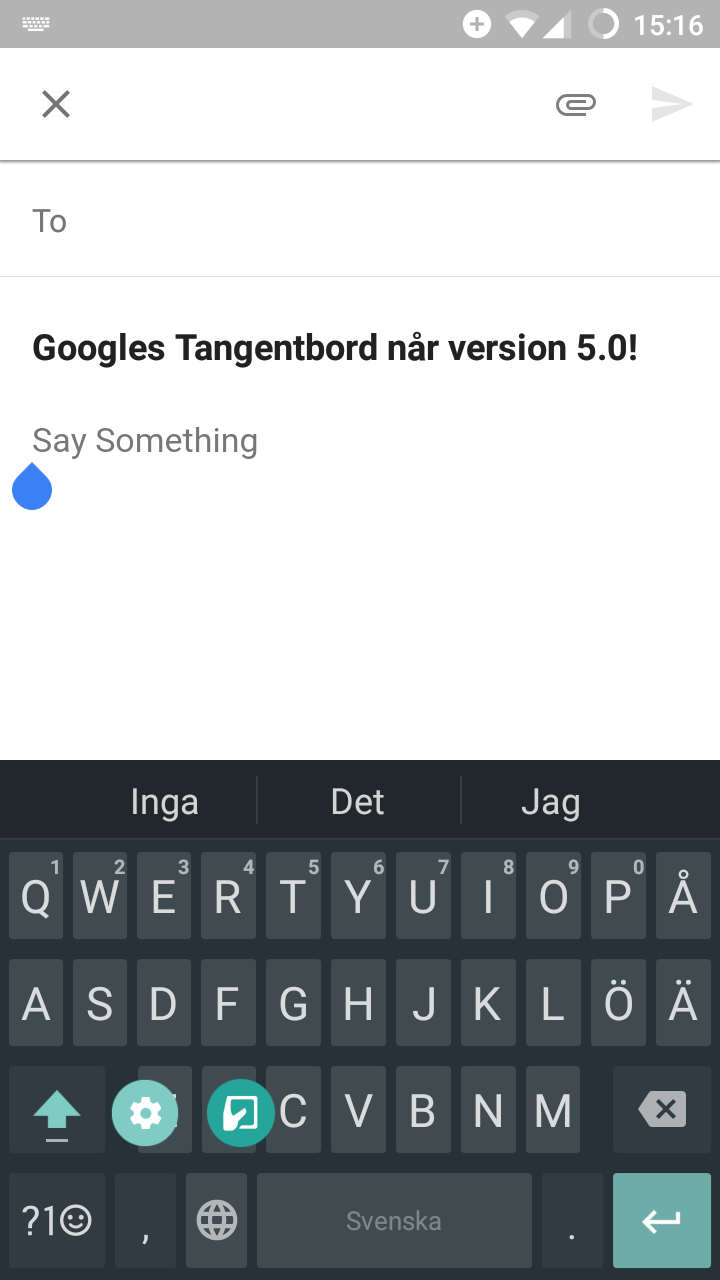
Task: Tap the enter key
Action: tap(661, 1220)
